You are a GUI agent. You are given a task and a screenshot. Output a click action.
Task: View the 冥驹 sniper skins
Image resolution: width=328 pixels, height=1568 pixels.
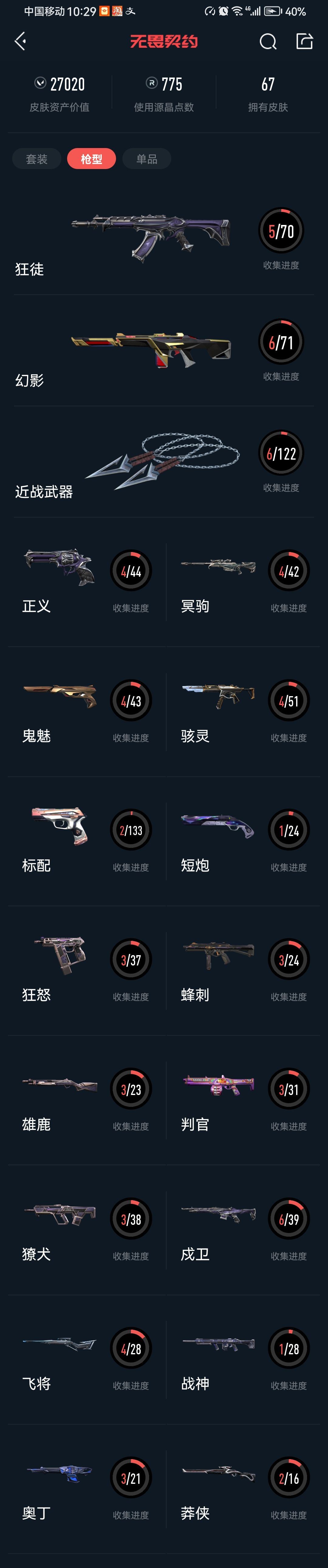pyautogui.click(x=218, y=581)
